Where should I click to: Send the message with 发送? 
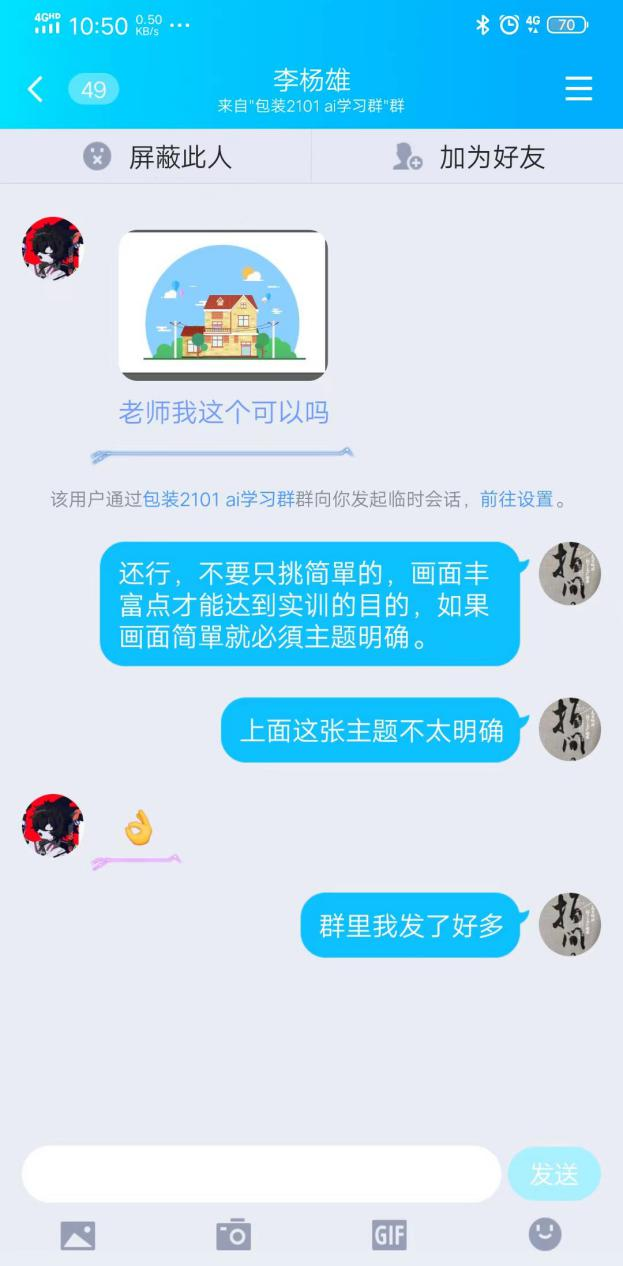pos(554,1174)
